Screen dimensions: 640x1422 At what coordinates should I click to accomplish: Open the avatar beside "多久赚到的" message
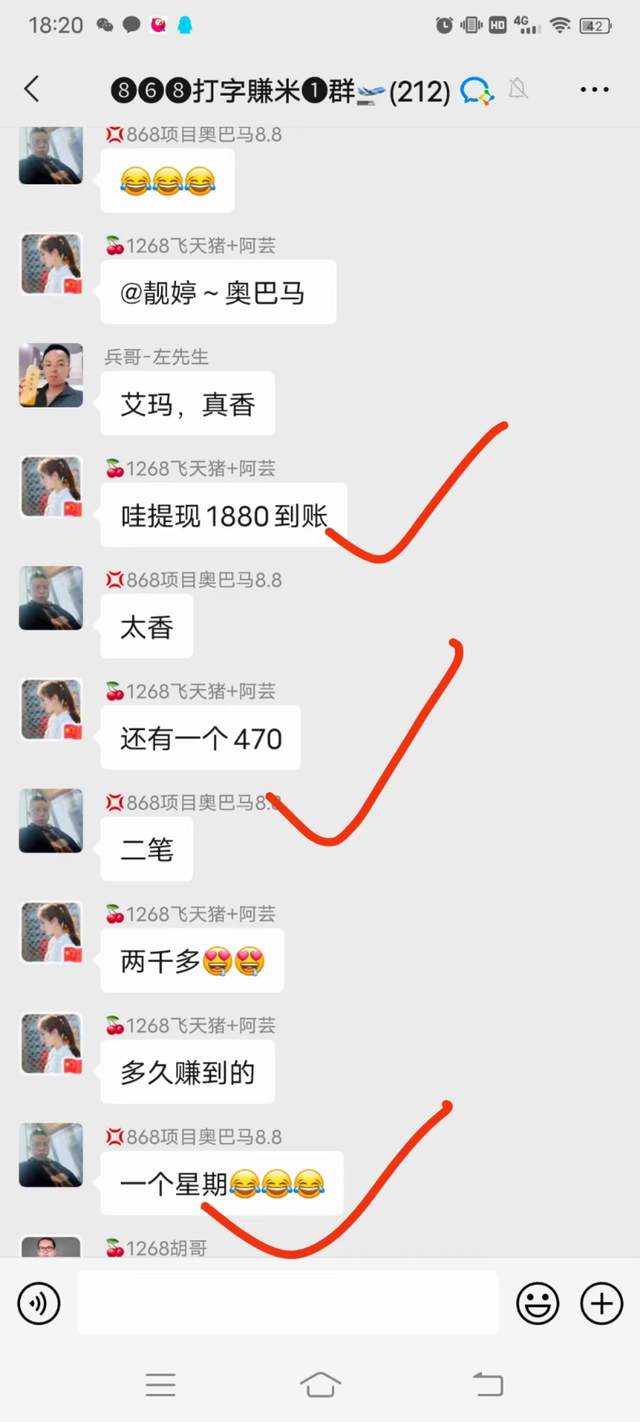pos(51,1044)
